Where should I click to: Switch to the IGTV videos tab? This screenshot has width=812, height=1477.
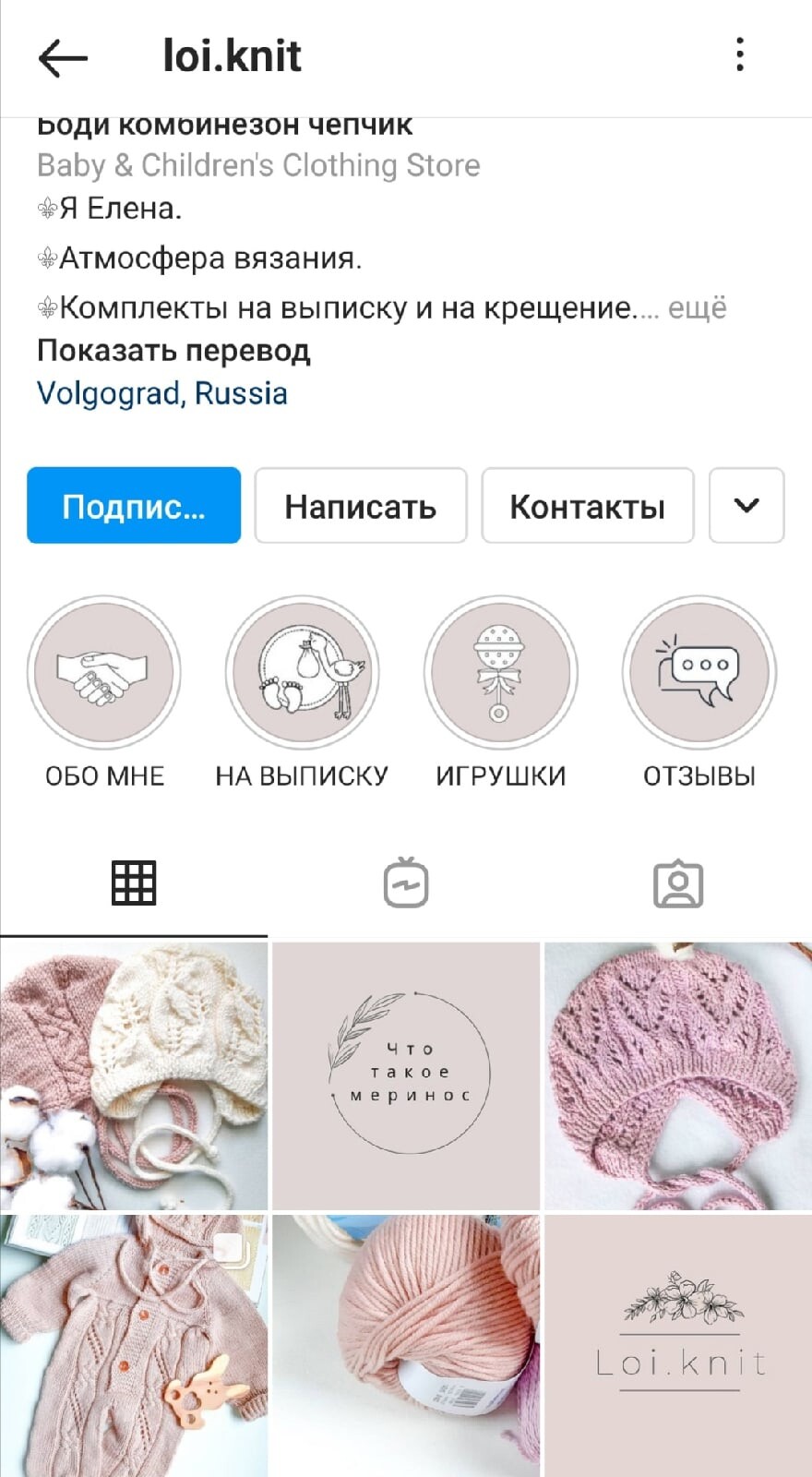click(406, 883)
